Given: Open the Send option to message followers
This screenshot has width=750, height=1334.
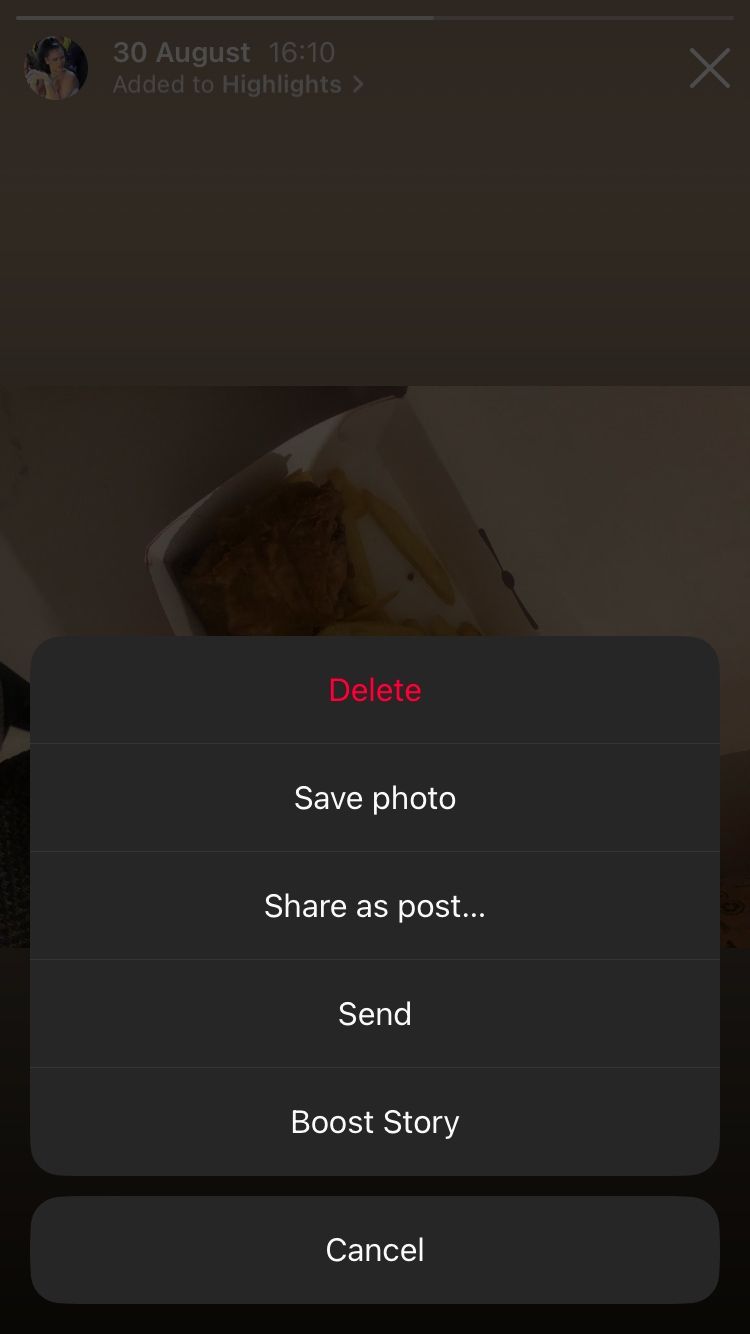Looking at the screenshot, I should [375, 1013].
